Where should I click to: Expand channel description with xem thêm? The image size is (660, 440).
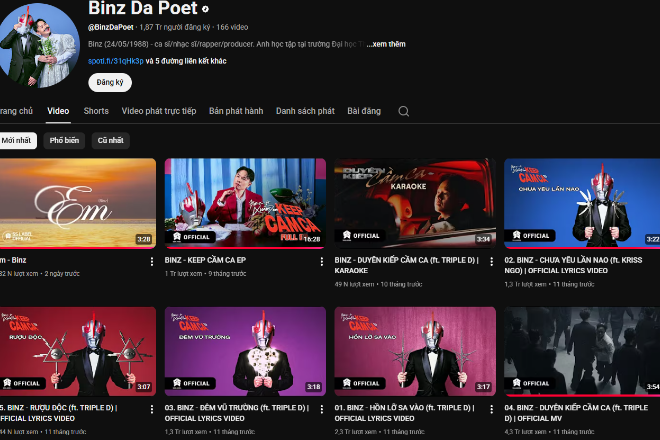coord(389,45)
